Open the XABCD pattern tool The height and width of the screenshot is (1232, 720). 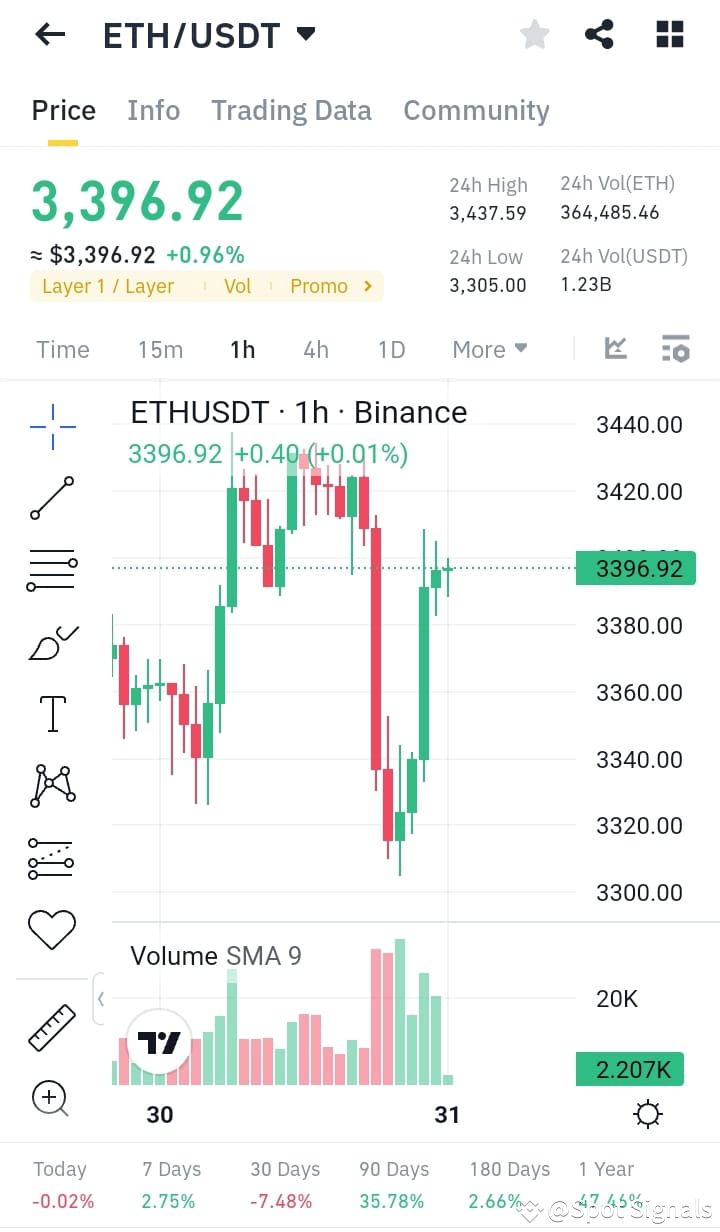(50, 784)
